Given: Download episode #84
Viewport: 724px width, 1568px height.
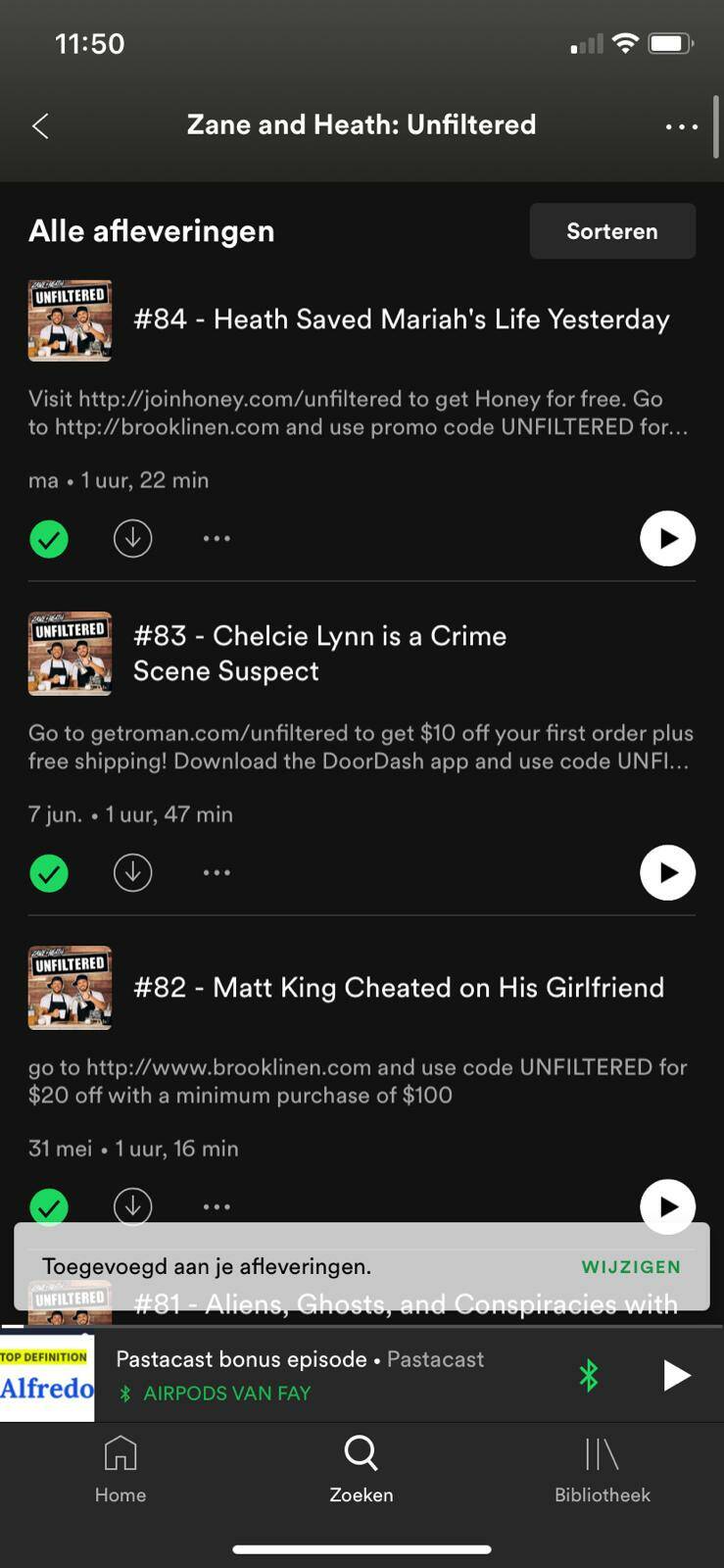Looking at the screenshot, I should 132,539.
